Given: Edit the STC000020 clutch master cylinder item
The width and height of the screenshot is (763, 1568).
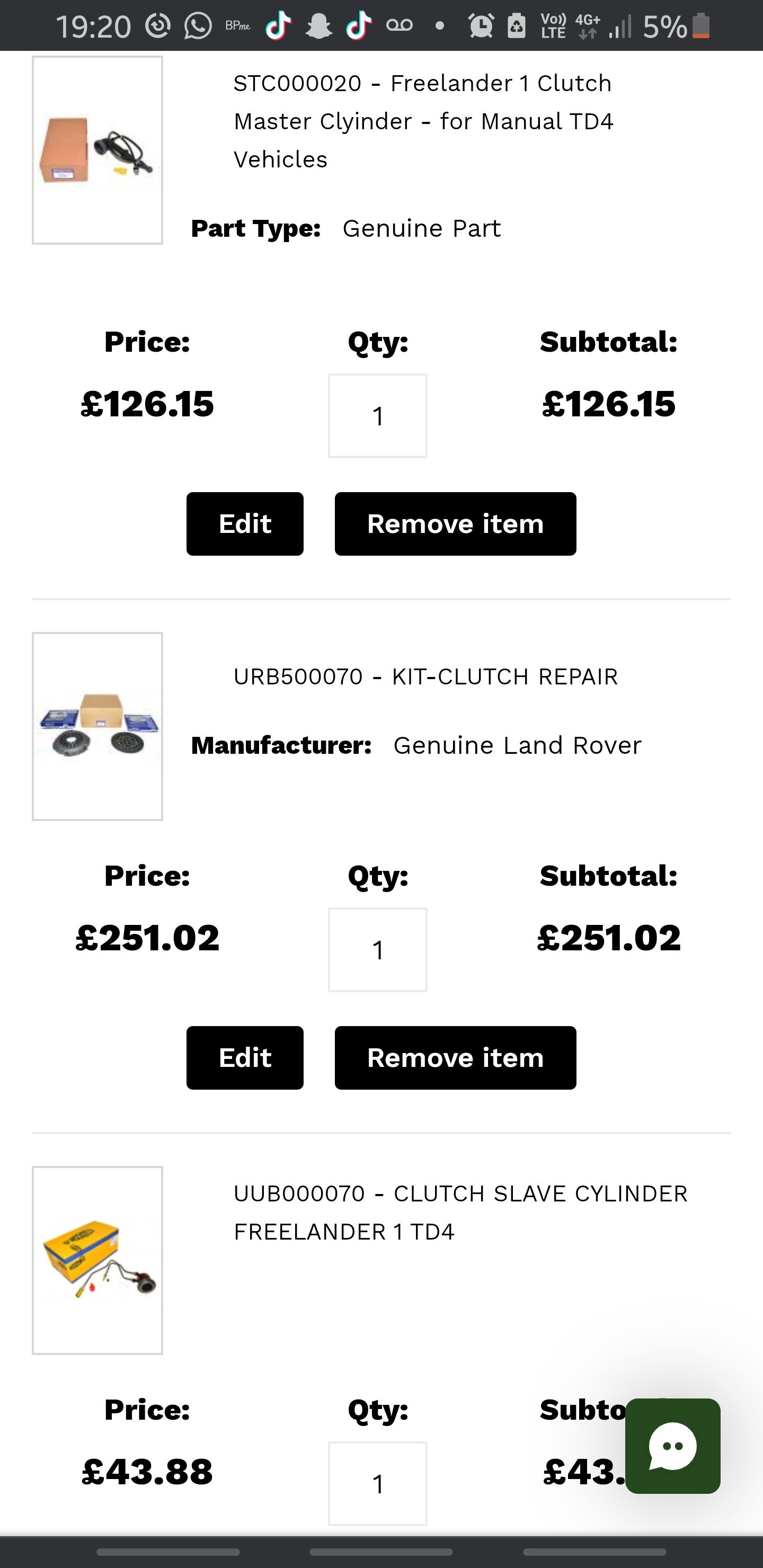Looking at the screenshot, I should (245, 523).
